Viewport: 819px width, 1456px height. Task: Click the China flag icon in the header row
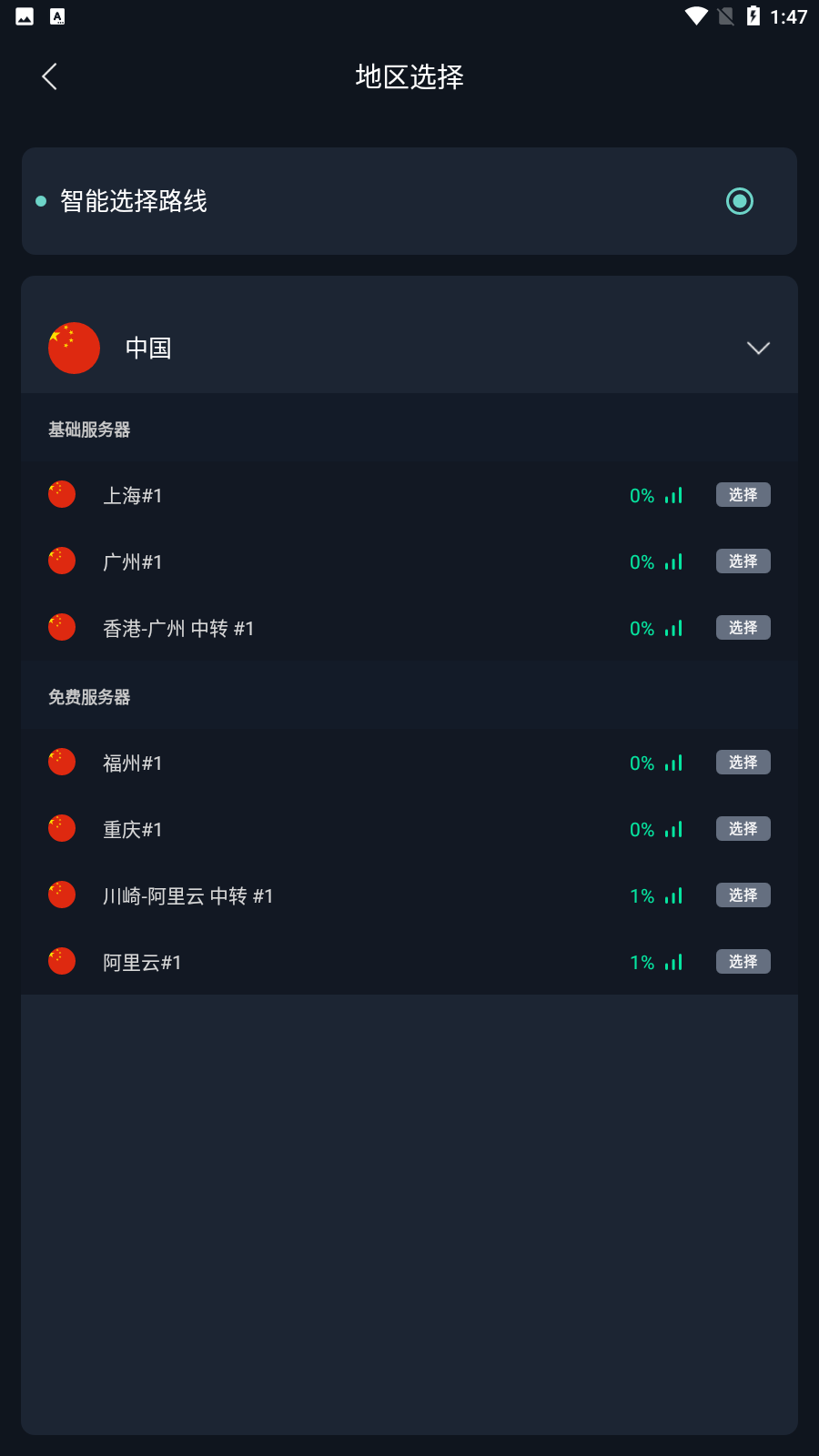[74, 348]
